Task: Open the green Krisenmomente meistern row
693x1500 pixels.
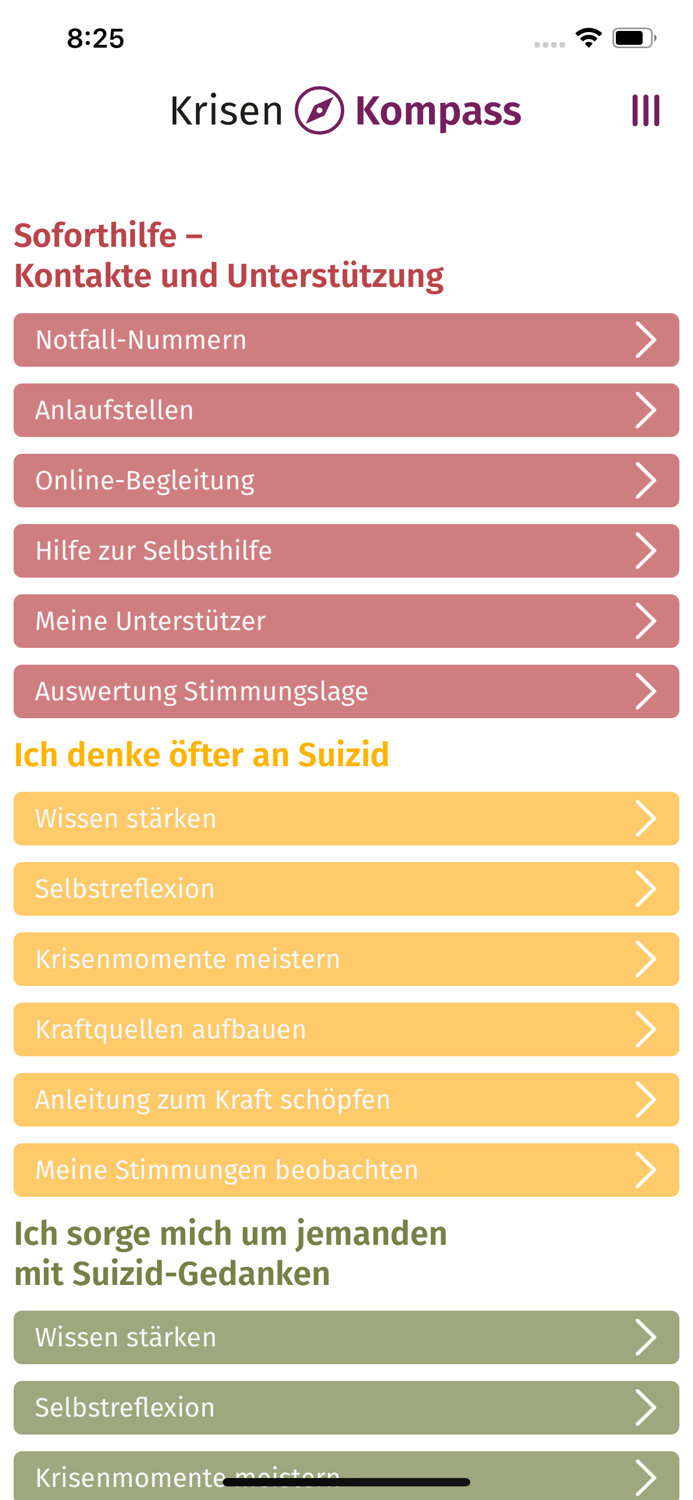Action: 346,1476
